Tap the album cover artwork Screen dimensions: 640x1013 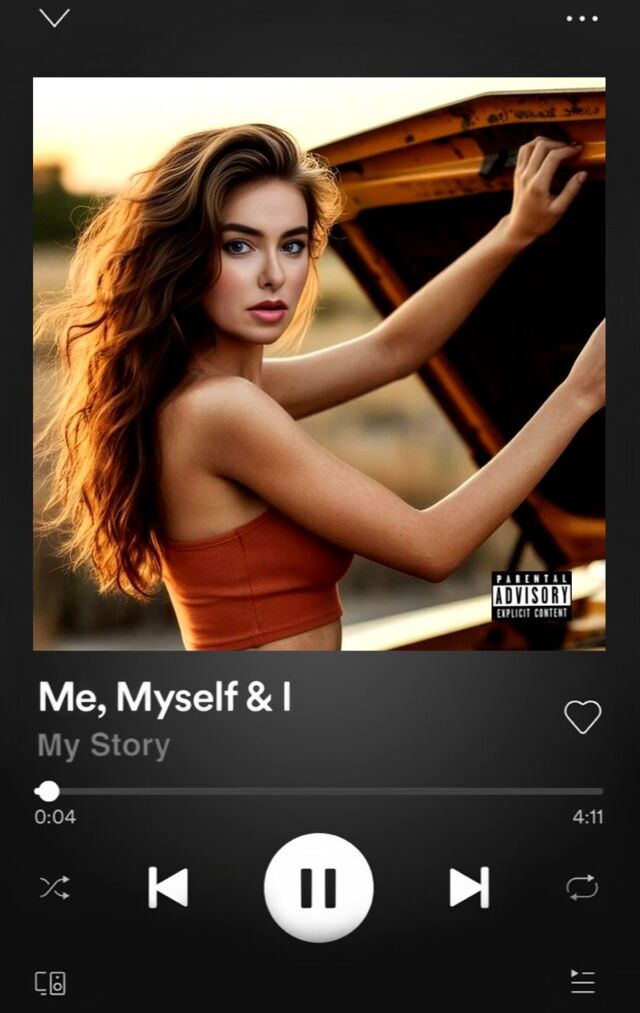tap(319, 364)
